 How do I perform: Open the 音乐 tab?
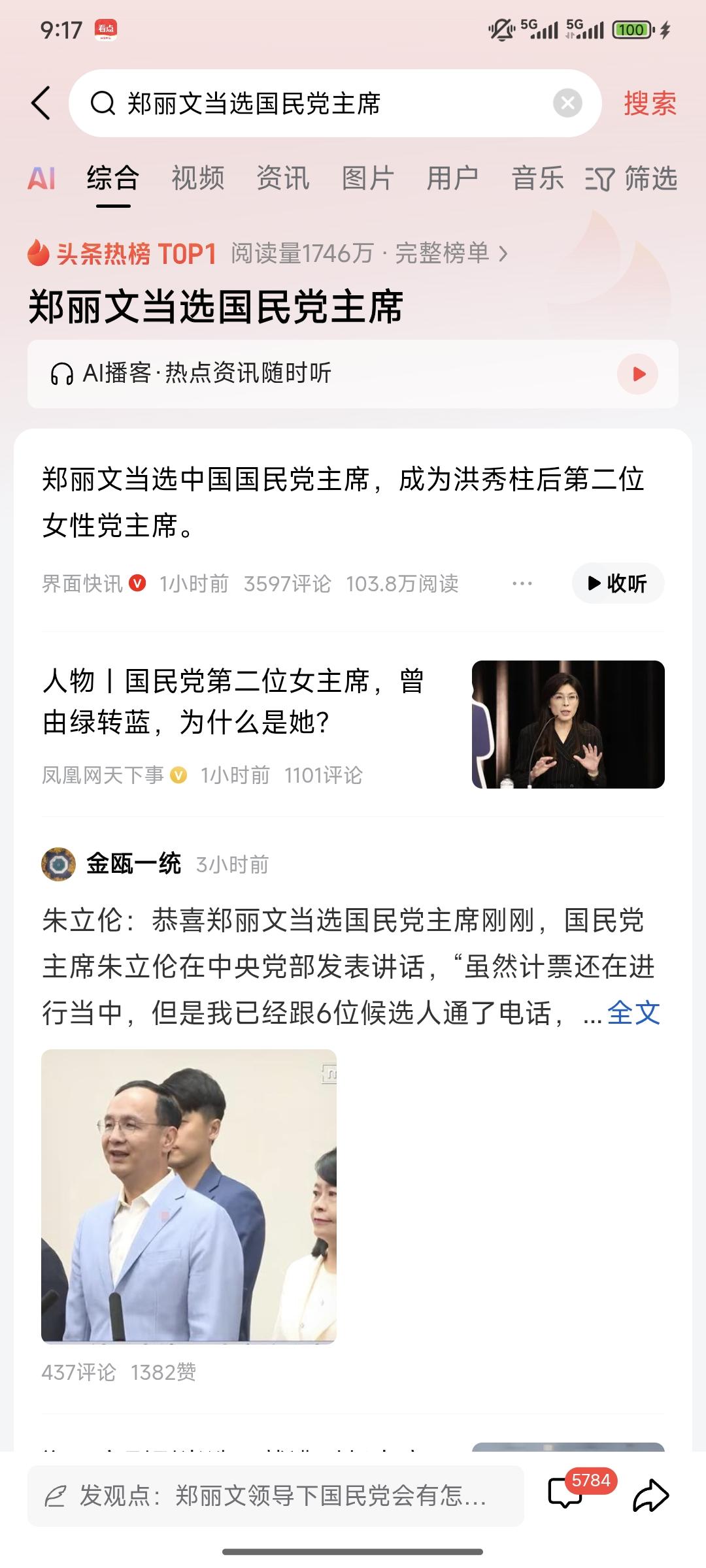(537, 178)
